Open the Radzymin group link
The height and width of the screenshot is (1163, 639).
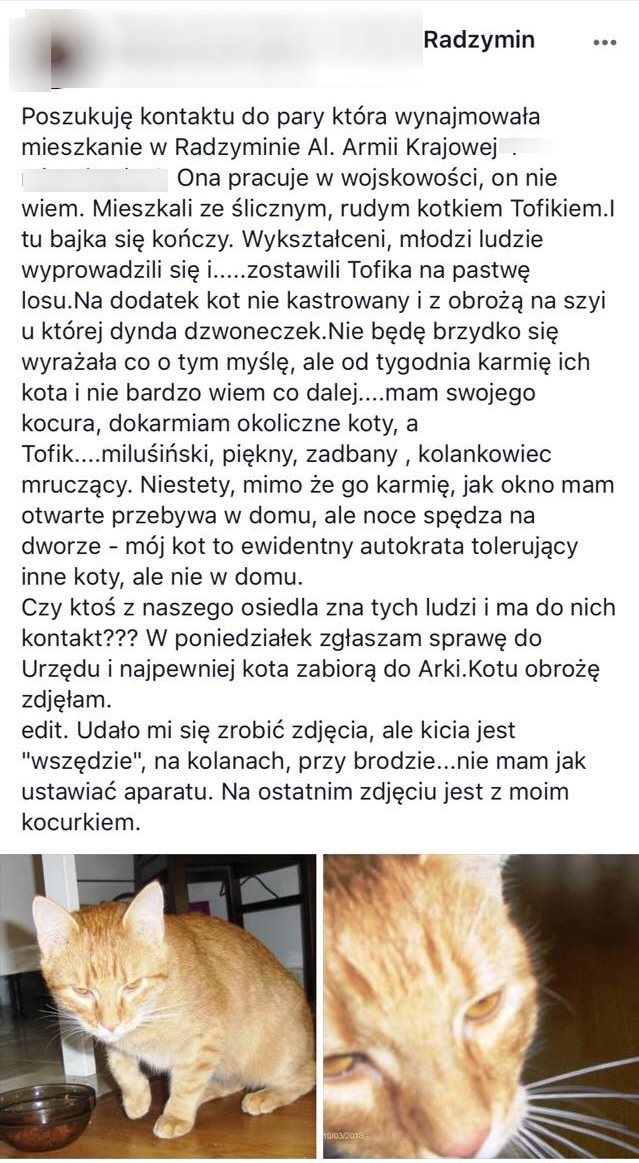point(479,41)
